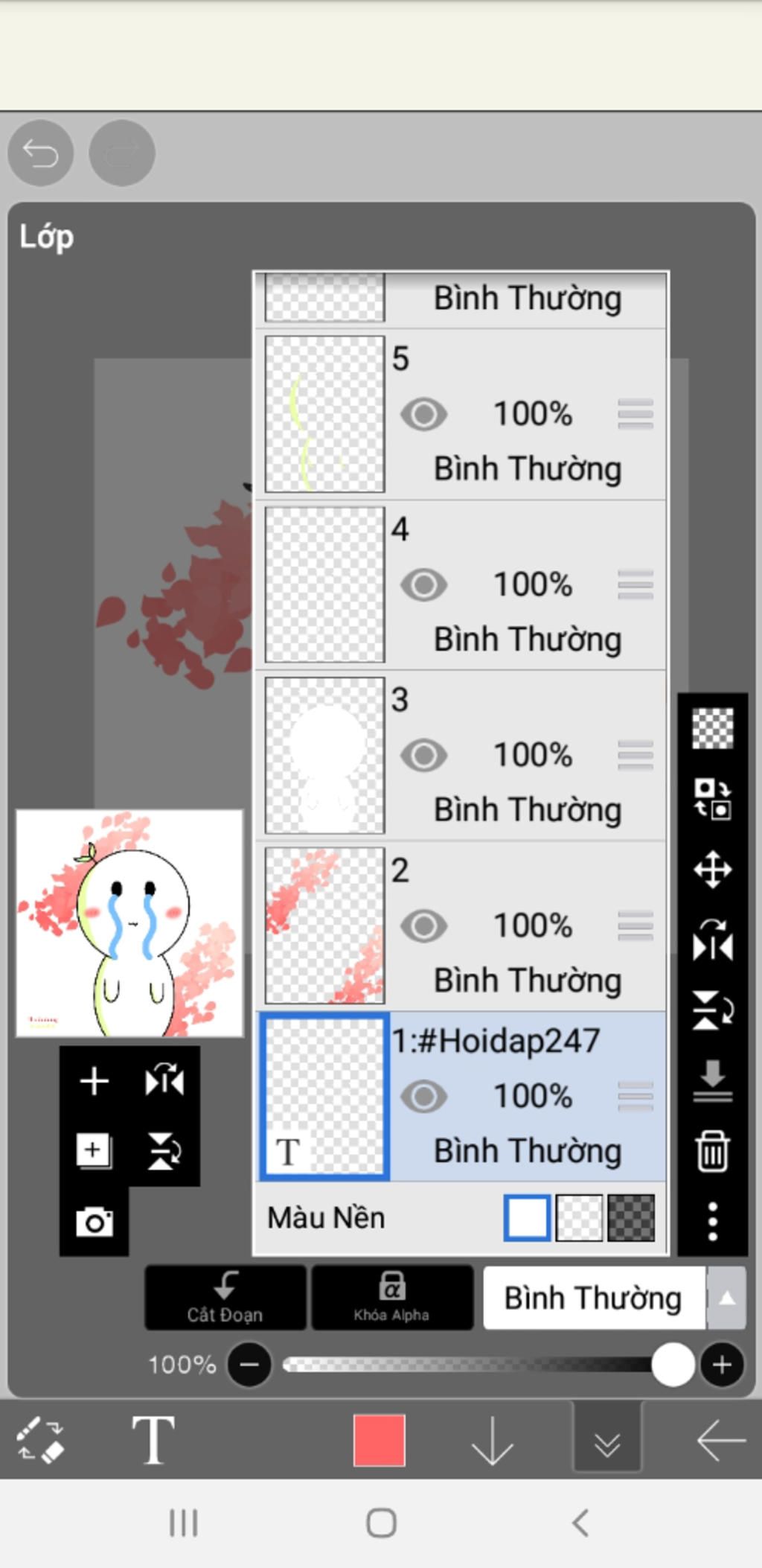The width and height of the screenshot is (762, 1568).
Task: Toggle visibility of layer 1:#Hoidap247
Action: (423, 1096)
